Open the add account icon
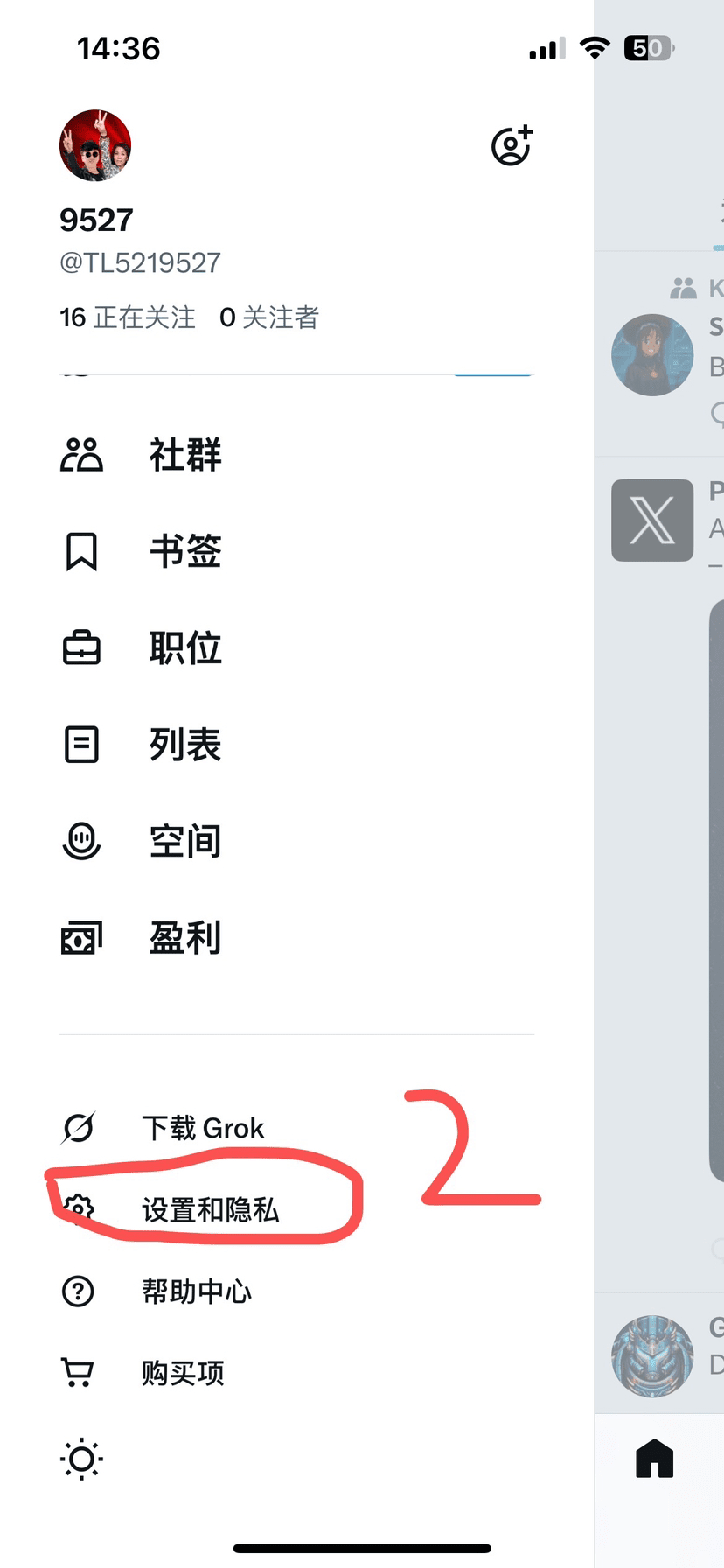724x1568 pixels. (x=512, y=145)
